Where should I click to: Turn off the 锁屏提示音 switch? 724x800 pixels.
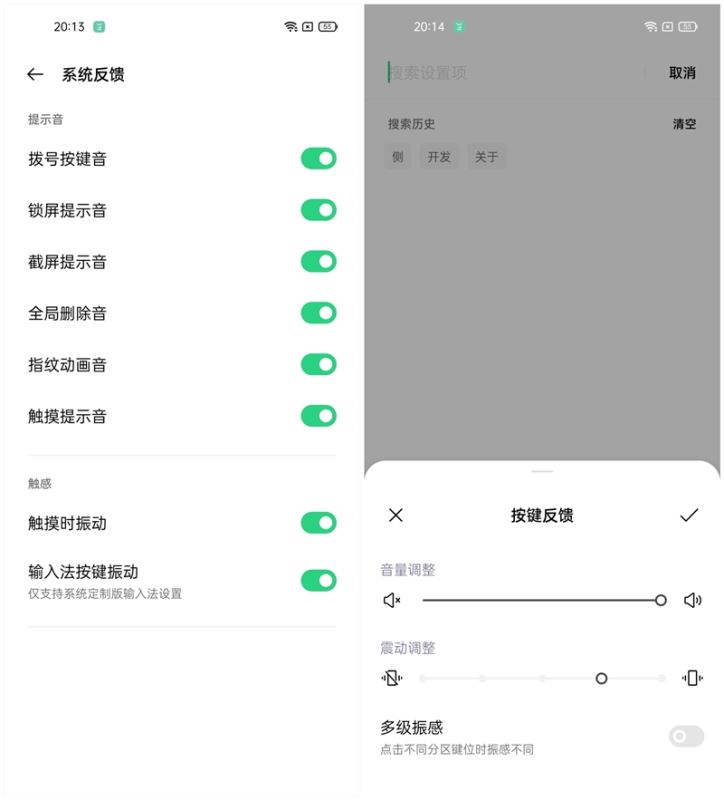tap(316, 210)
